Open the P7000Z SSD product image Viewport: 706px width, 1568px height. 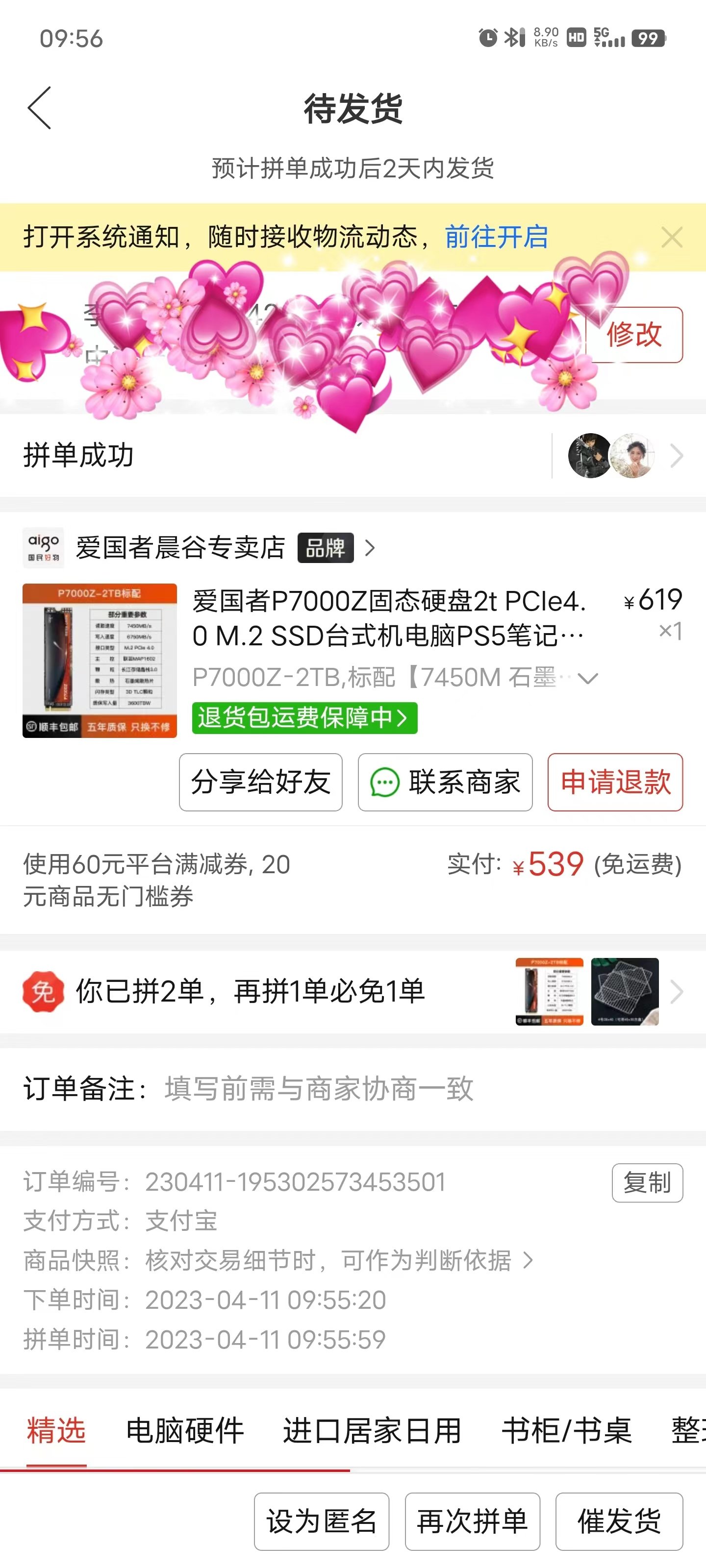(100, 661)
